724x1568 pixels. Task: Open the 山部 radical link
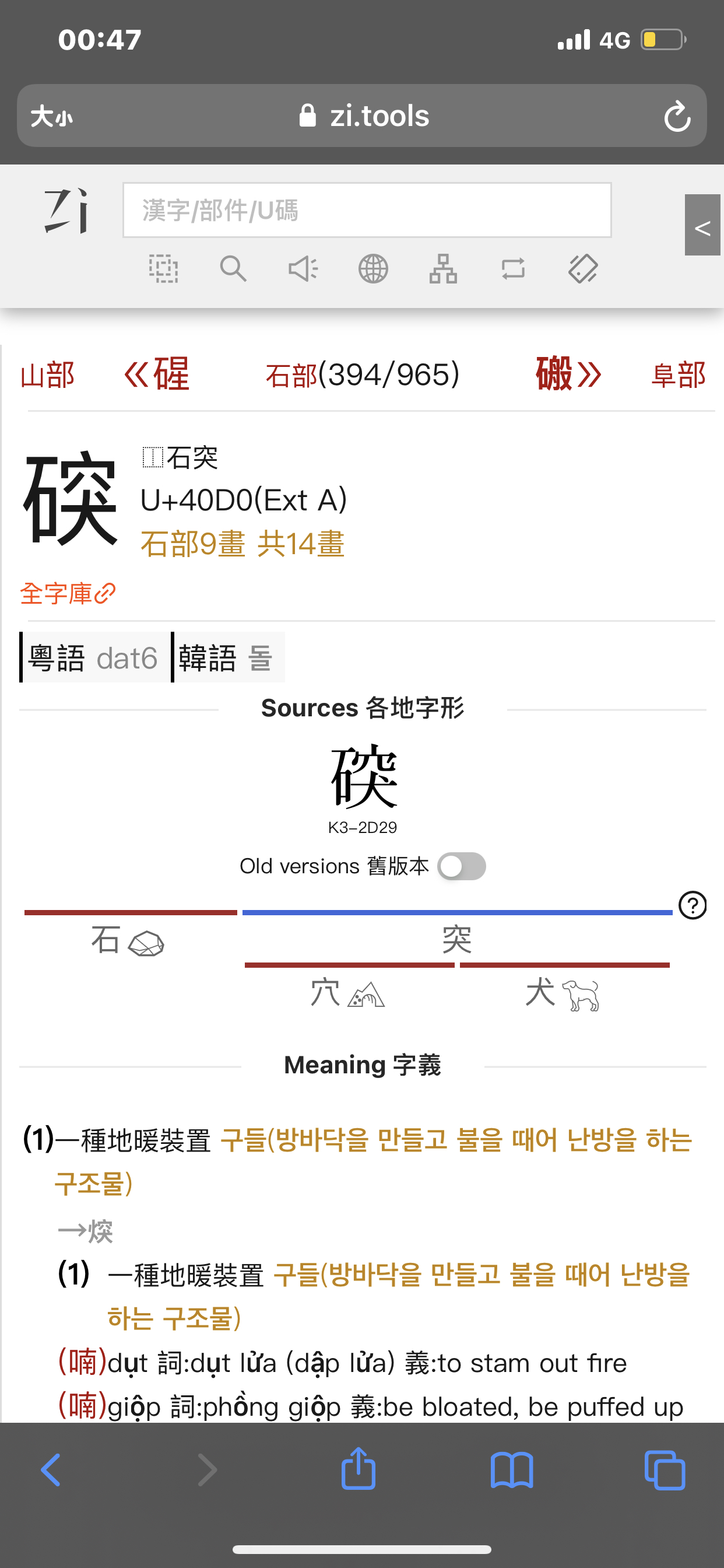pos(47,375)
